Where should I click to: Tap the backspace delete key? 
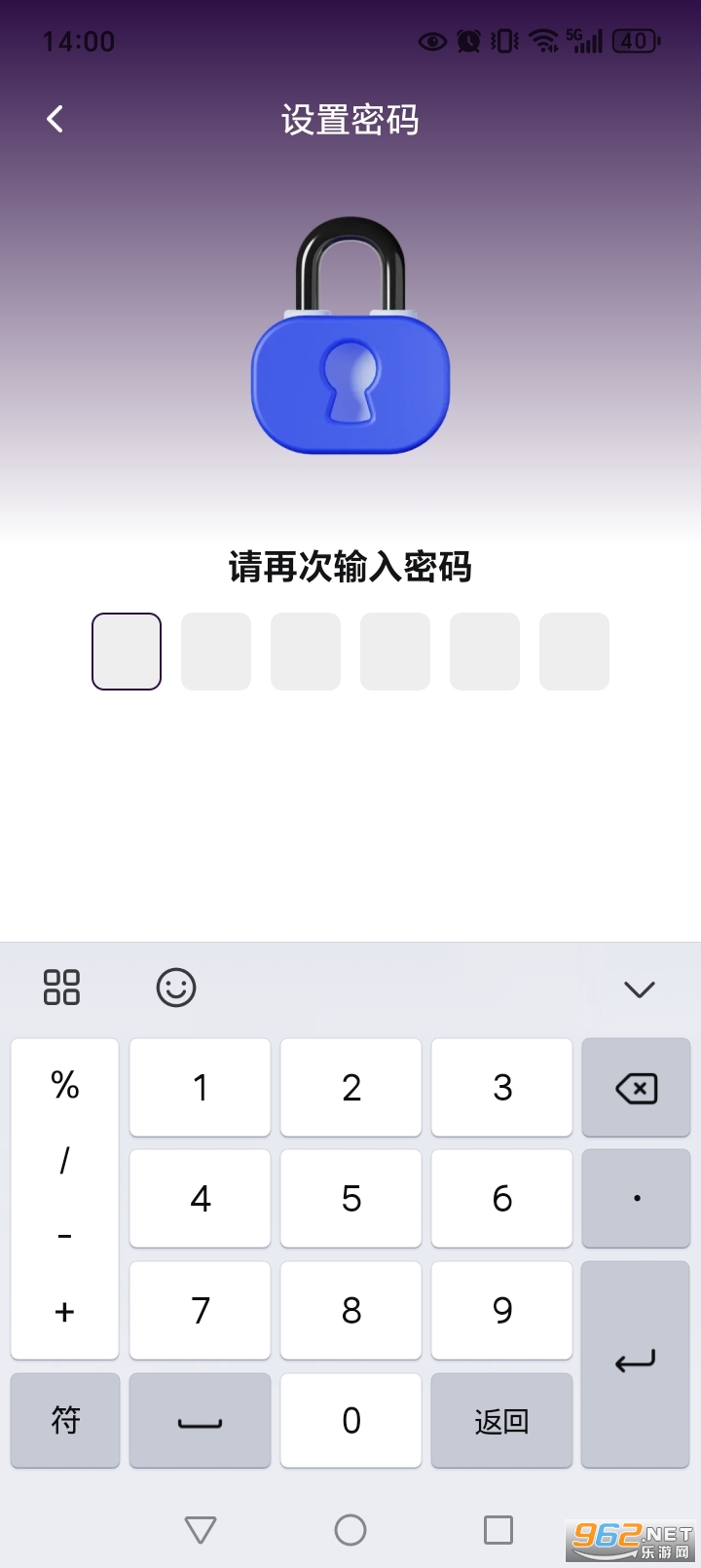635,1087
